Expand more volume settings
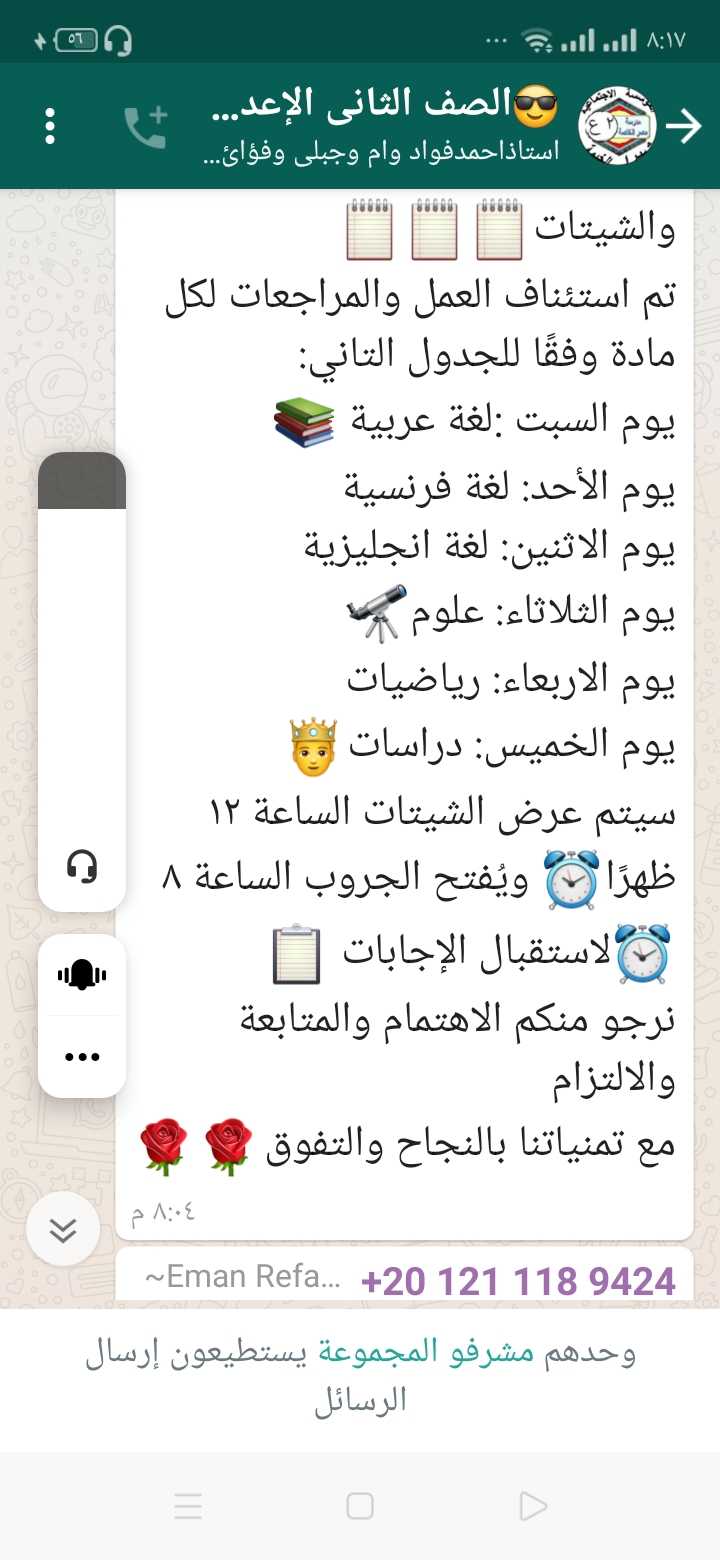 pos(82,1057)
